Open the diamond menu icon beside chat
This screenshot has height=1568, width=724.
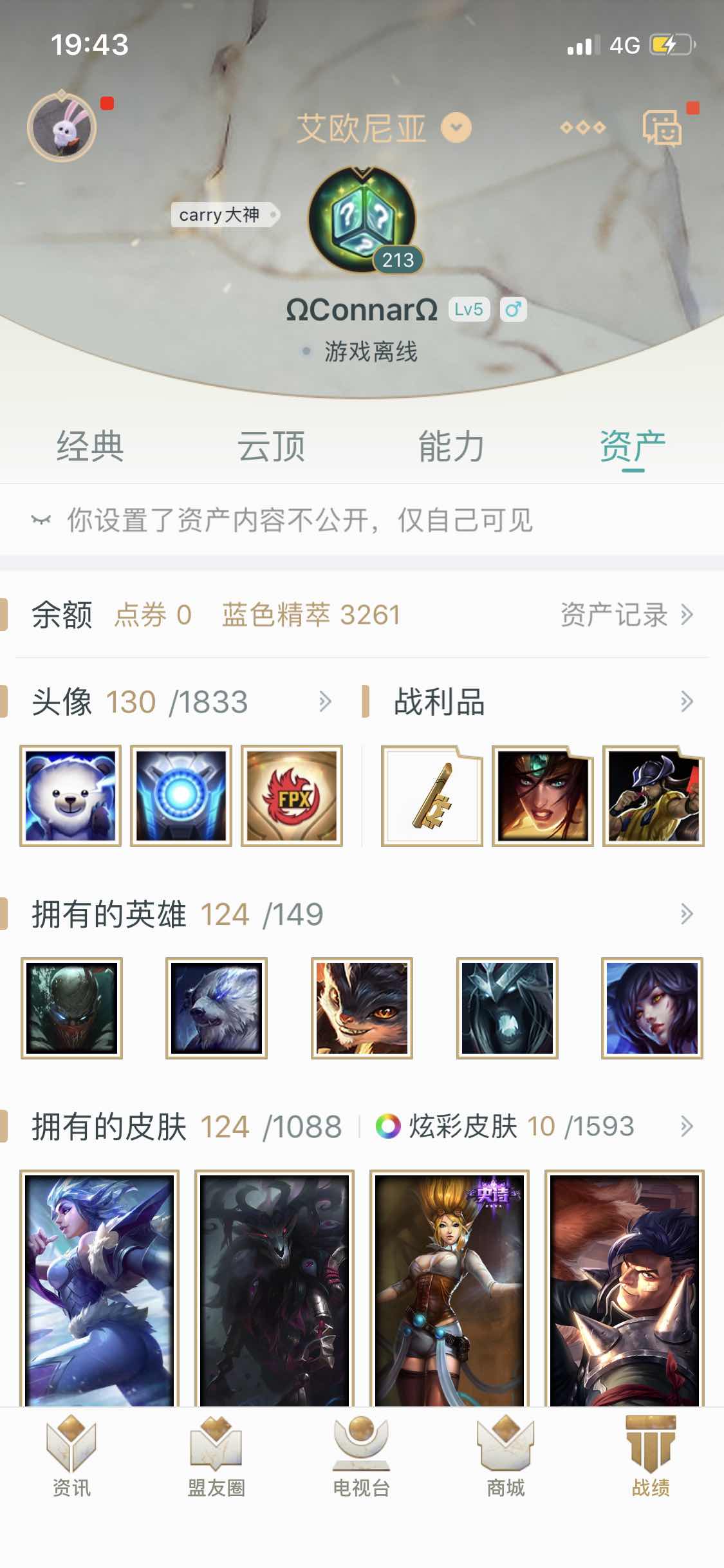[582, 128]
